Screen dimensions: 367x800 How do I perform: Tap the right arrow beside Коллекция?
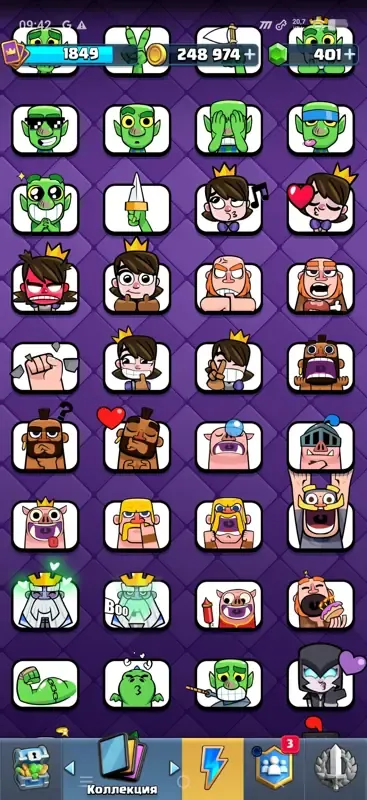pyautogui.click(x=174, y=767)
